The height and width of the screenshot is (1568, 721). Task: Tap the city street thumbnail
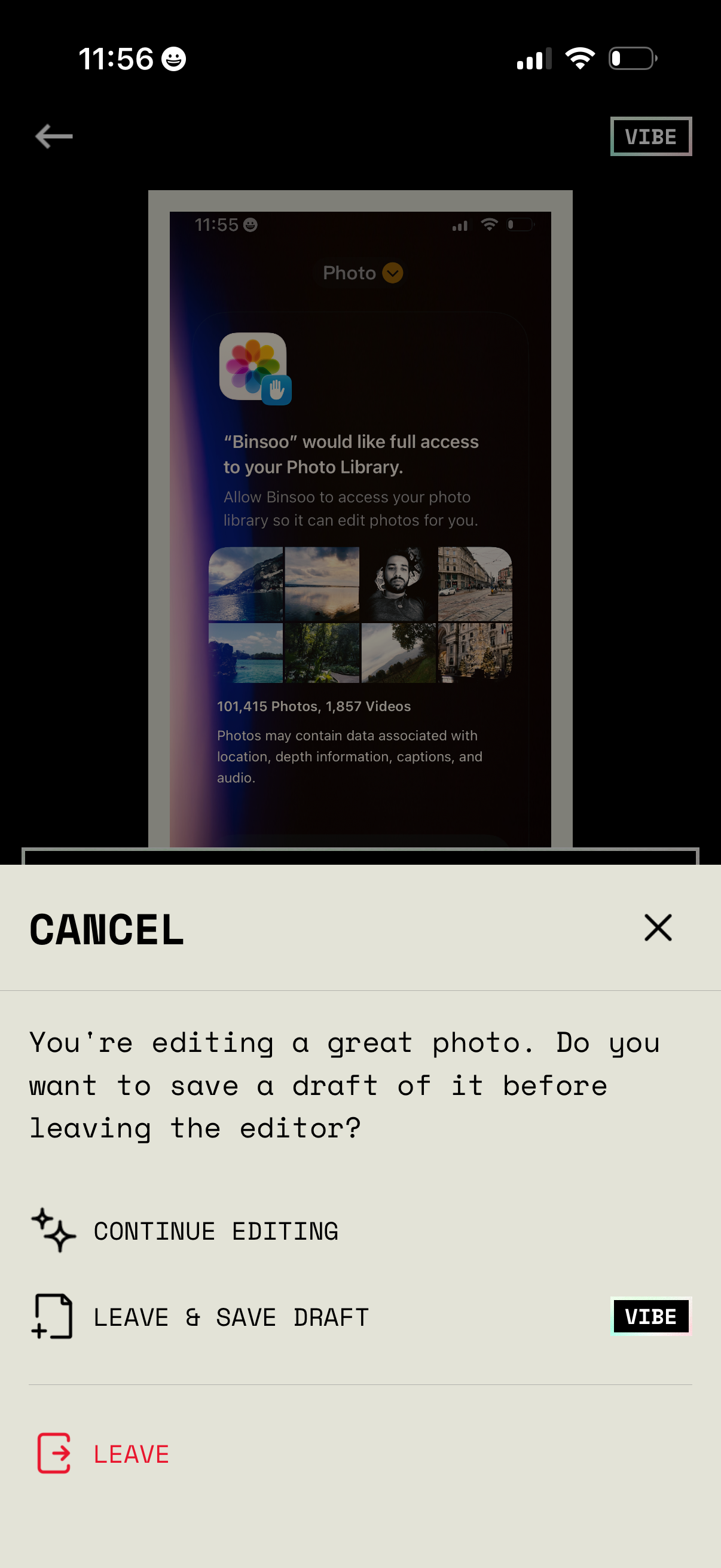coord(475,584)
